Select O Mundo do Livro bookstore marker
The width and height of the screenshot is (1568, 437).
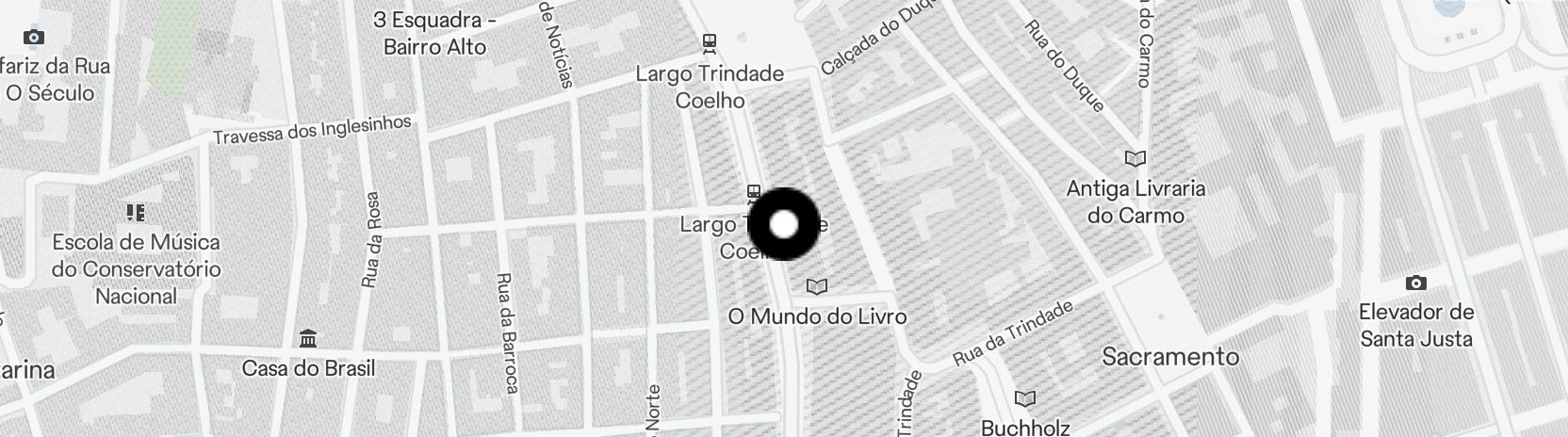(x=817, y=286)
